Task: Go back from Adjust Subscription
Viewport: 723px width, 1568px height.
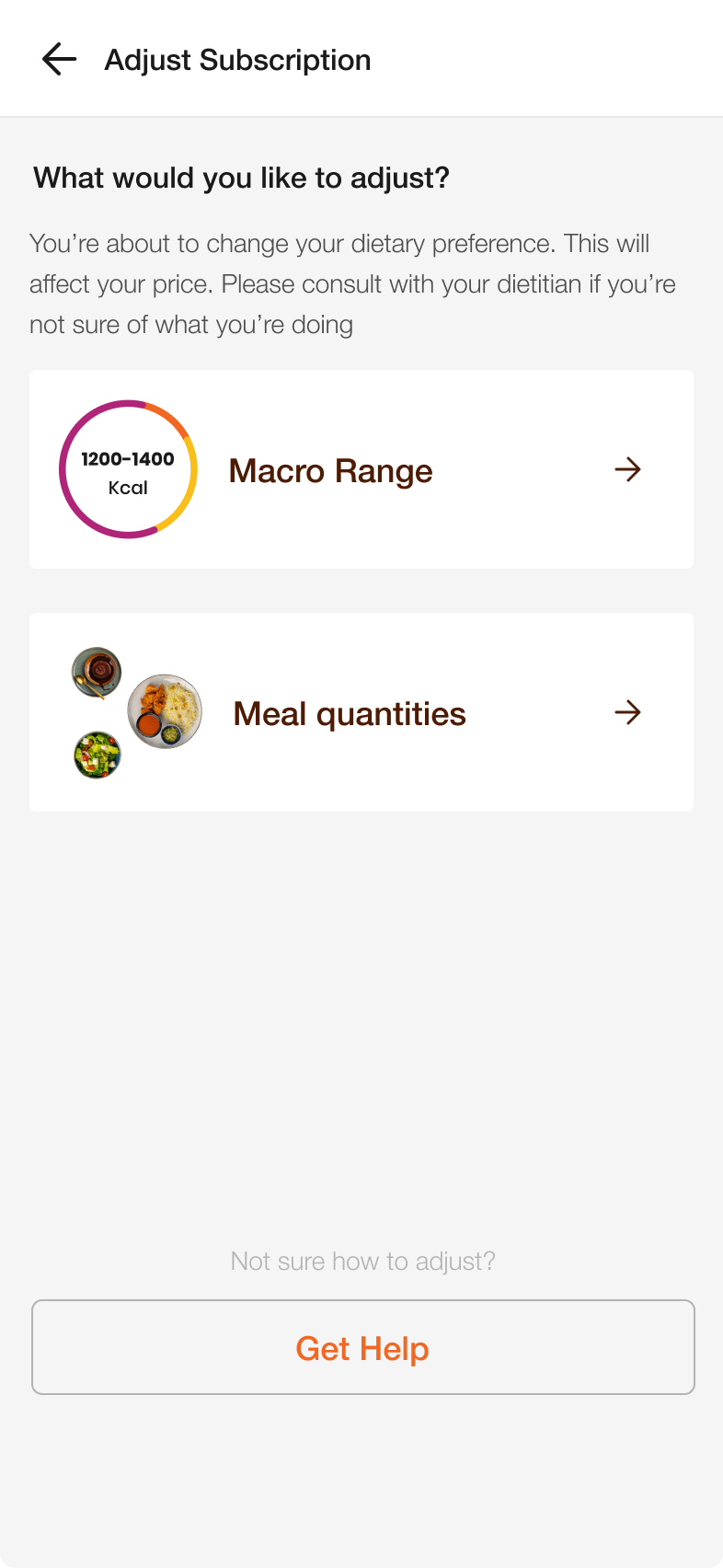Action: tap(59, 60)
